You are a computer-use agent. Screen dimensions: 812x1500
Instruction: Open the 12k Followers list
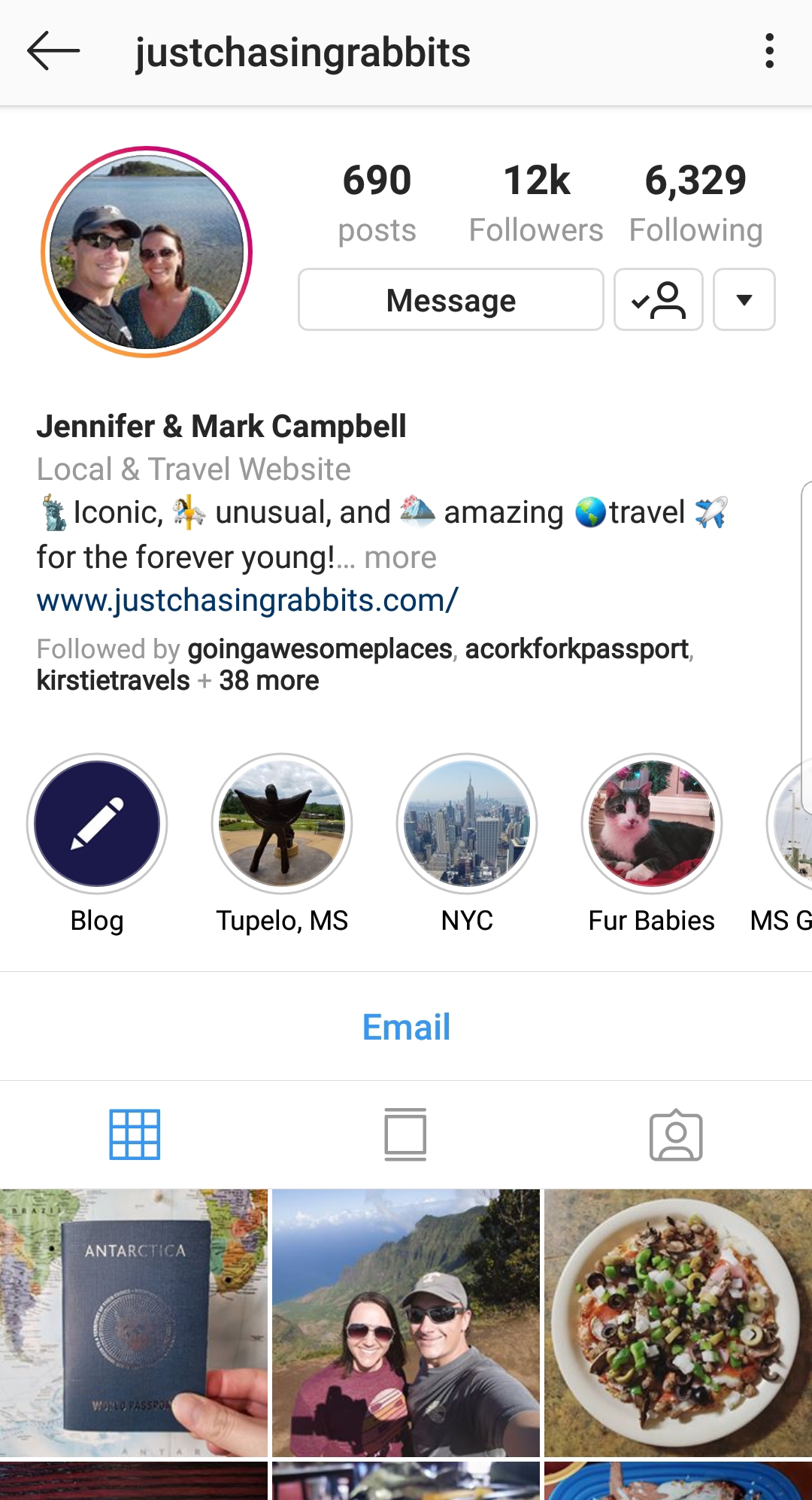pos(536,203)
